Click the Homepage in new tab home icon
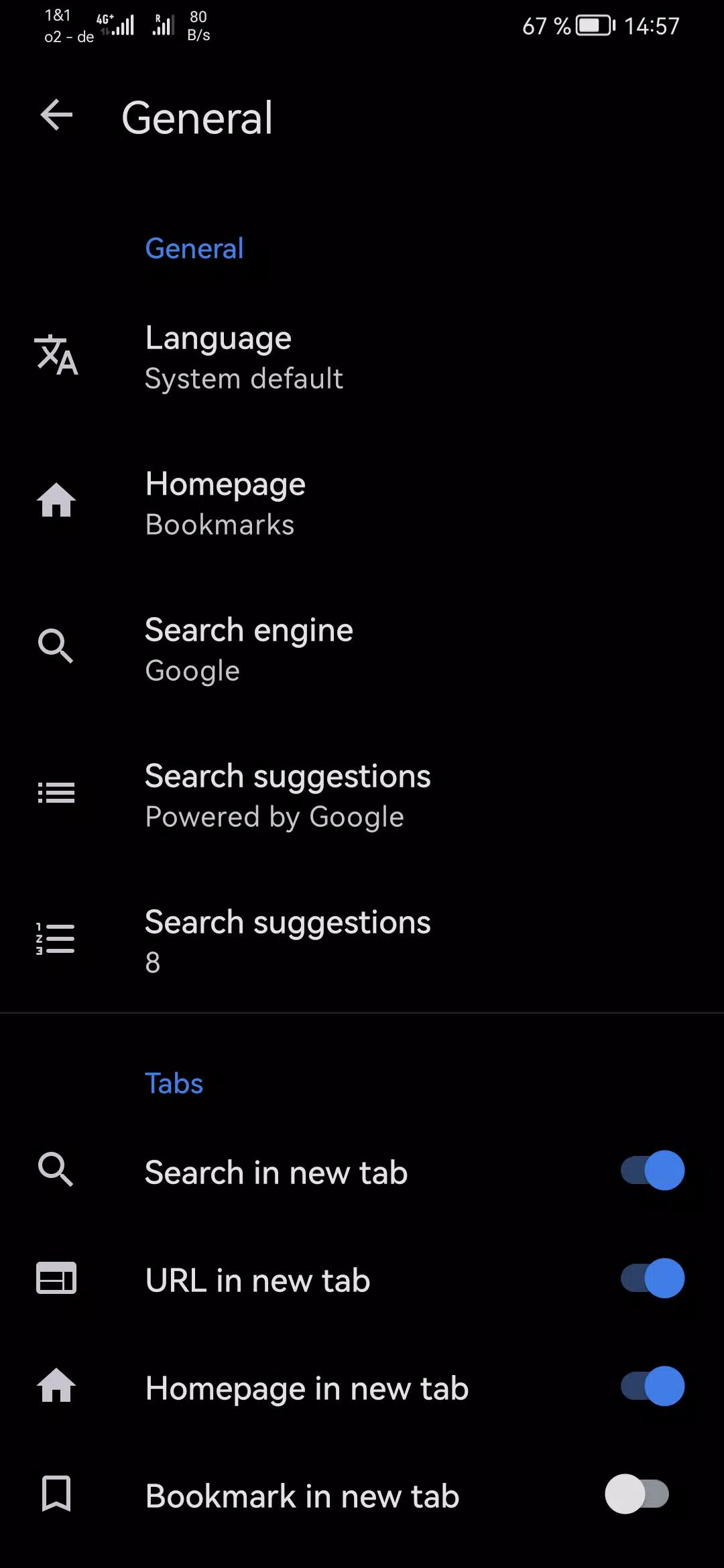The width and height of the screenshot is (724, 1568). coord(56,1386)
